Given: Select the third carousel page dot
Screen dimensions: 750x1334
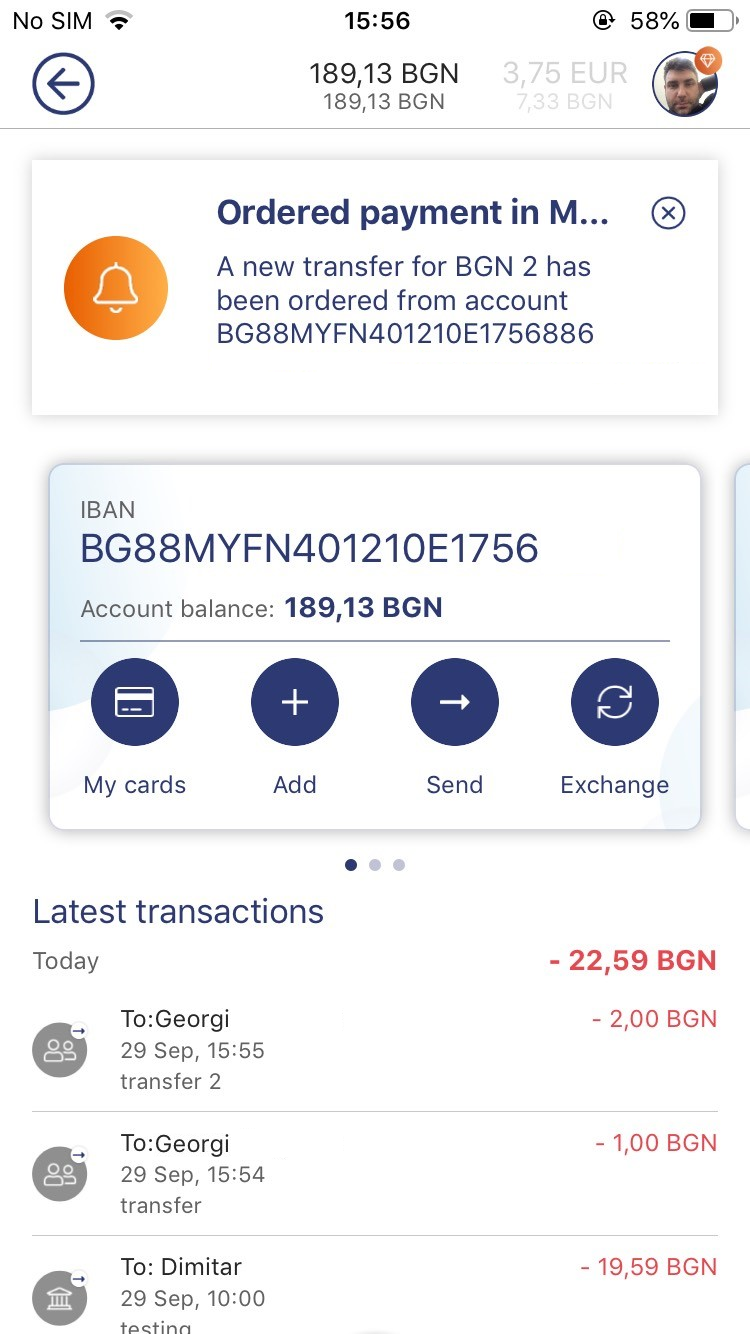Looking at the screenshot, I should (x=399, y=864).
